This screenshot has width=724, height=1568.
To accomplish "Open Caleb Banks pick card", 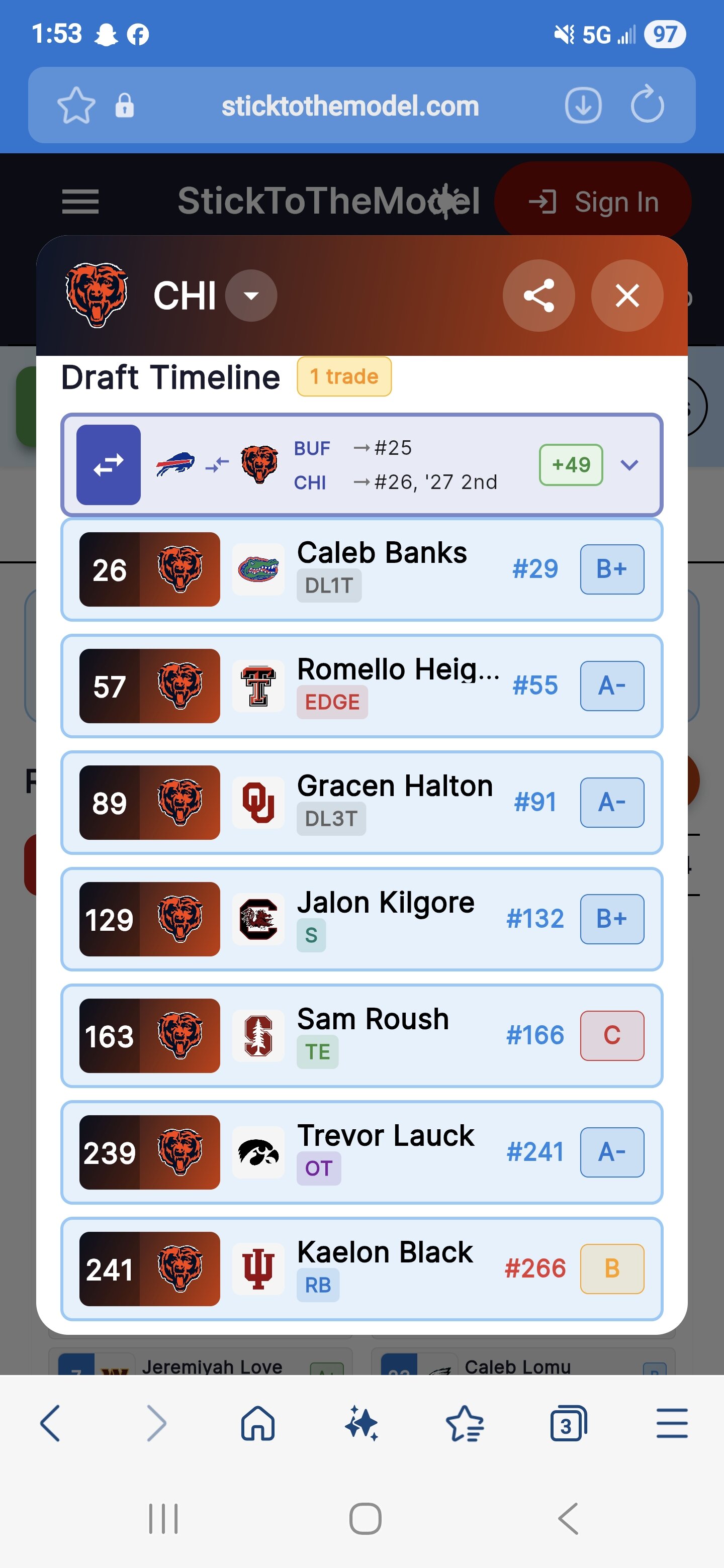I will (361, 569).
